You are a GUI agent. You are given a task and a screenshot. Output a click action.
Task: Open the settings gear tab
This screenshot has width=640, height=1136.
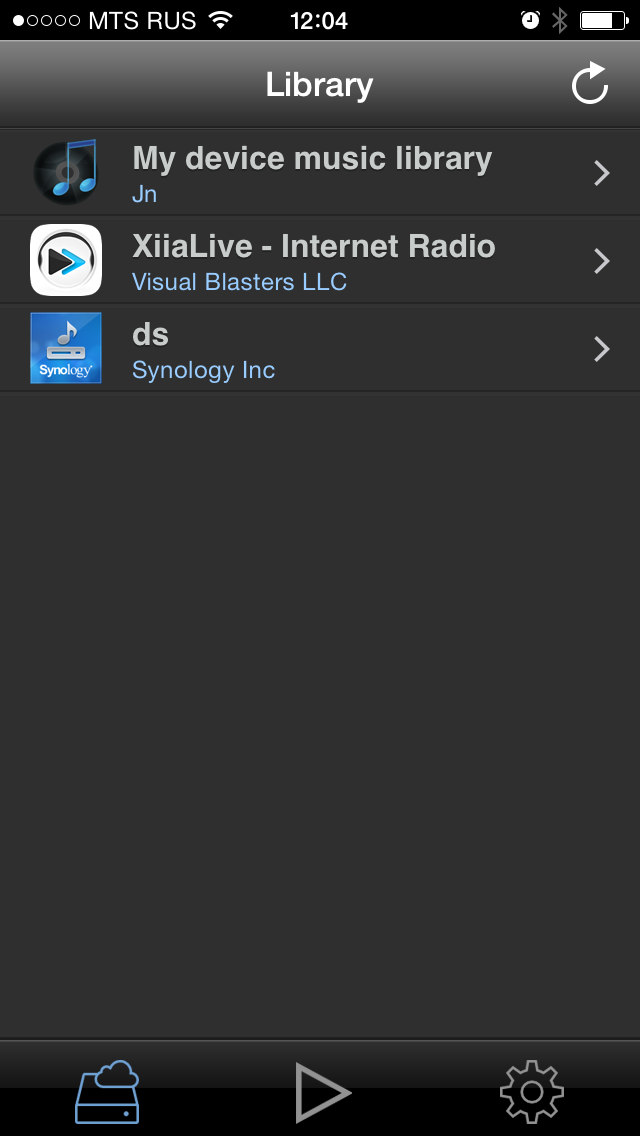[x=532, y=1091]
